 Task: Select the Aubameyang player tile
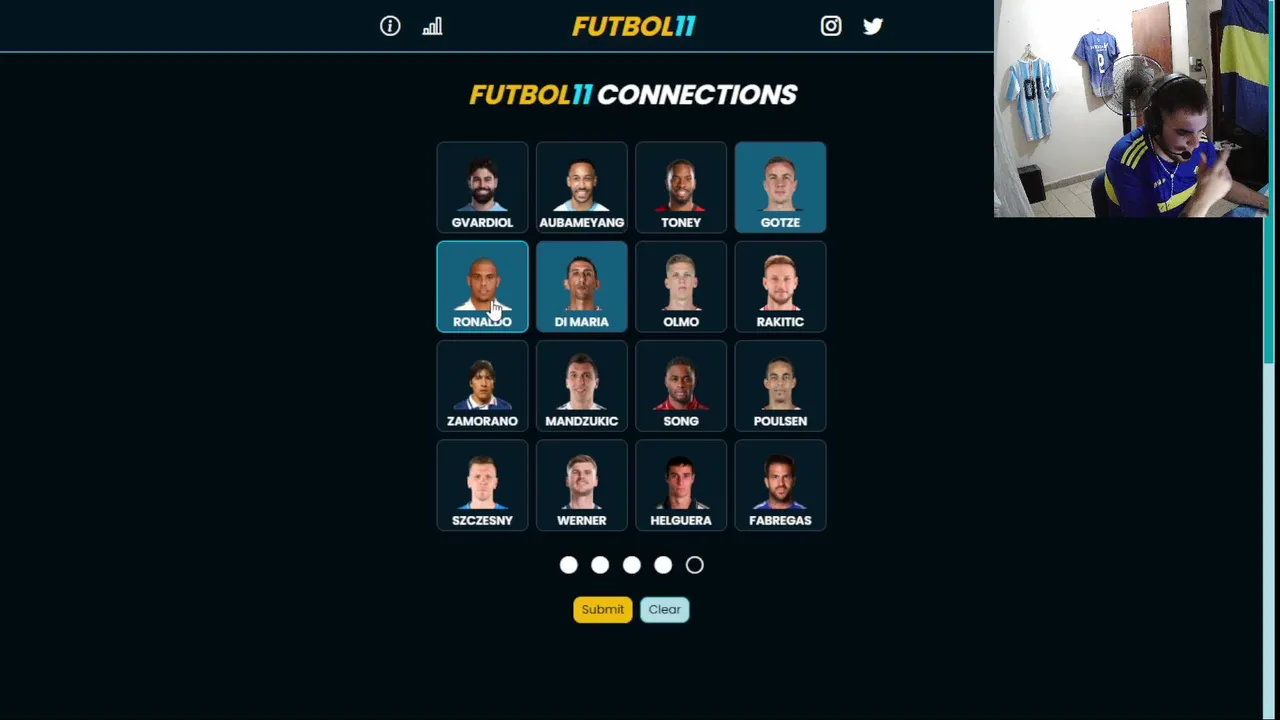click(581, 188)
